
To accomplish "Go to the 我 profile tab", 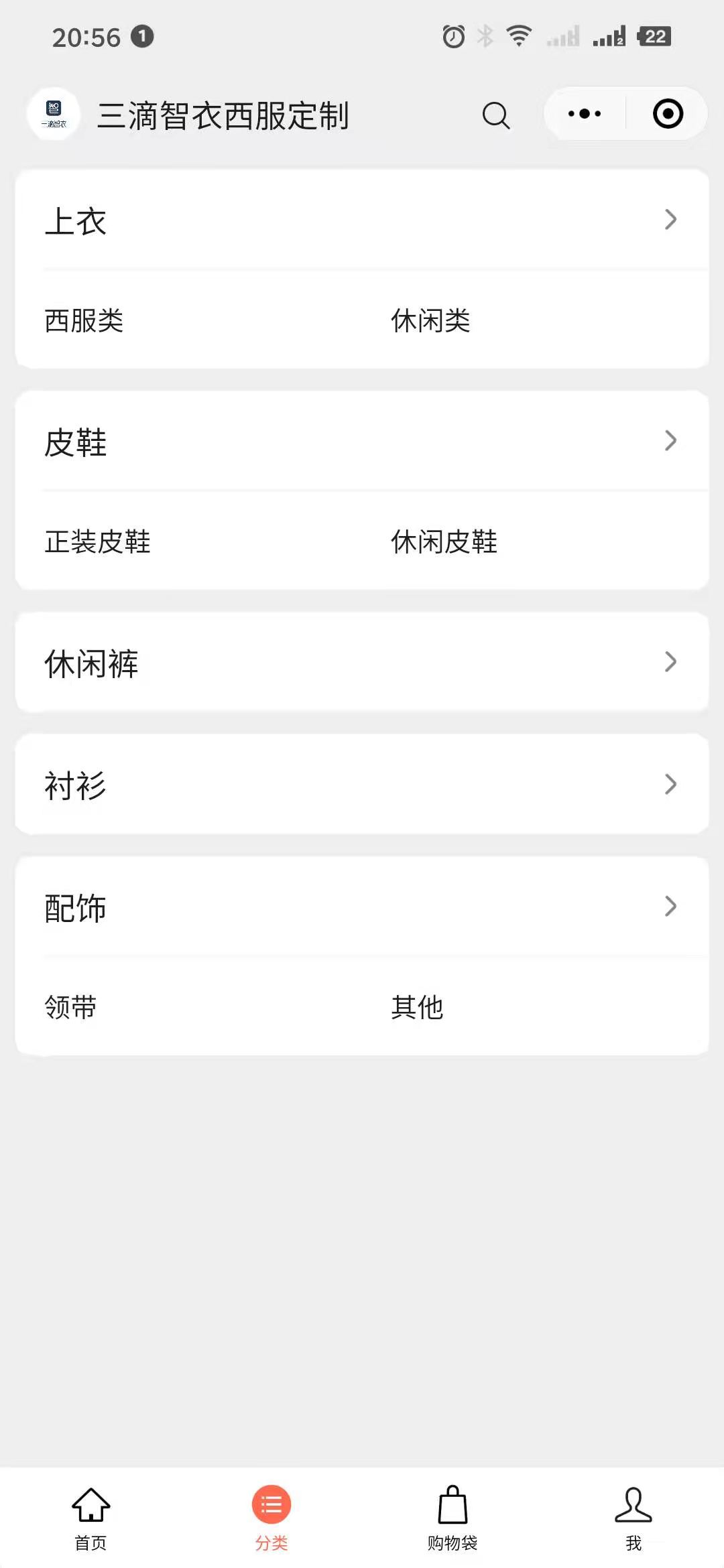I will [633, 1518].
